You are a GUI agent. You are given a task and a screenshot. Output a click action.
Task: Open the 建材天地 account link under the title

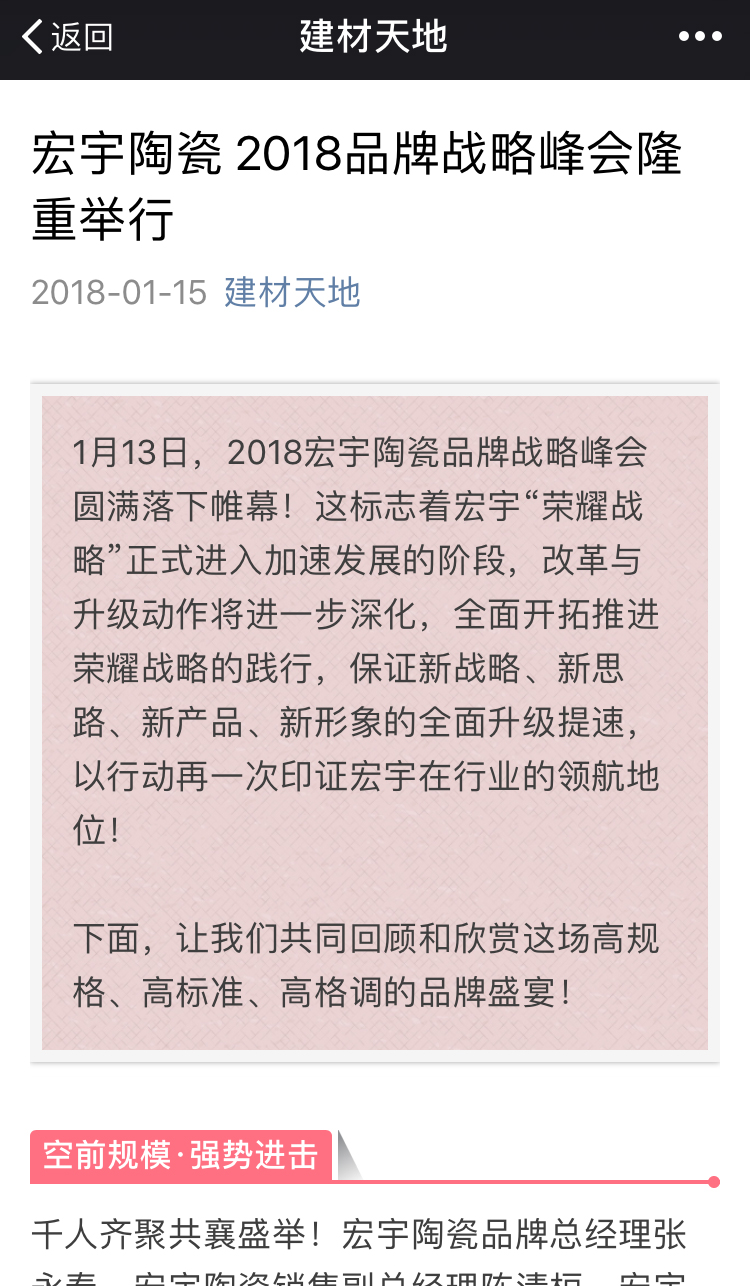[x=292, y=292]
